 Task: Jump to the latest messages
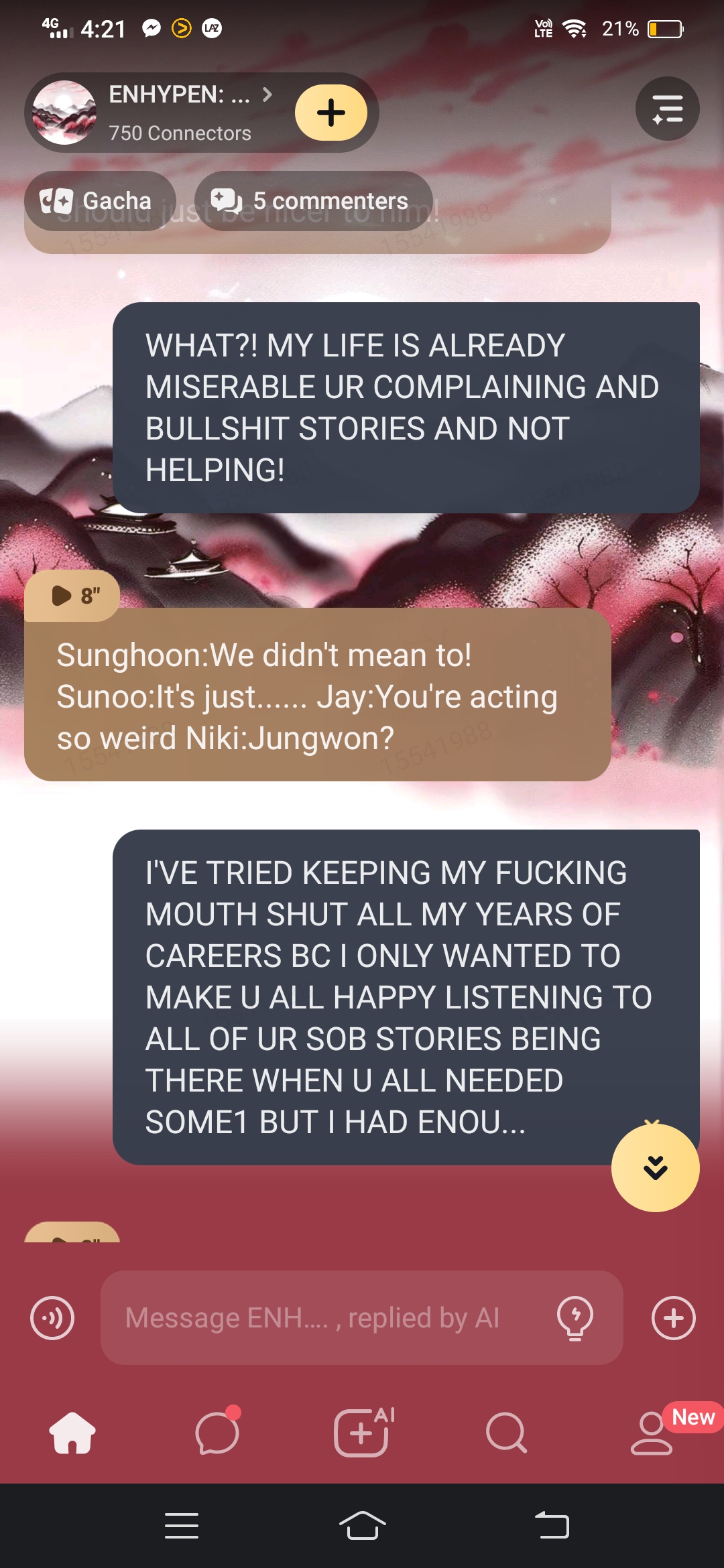(655, 1168)
